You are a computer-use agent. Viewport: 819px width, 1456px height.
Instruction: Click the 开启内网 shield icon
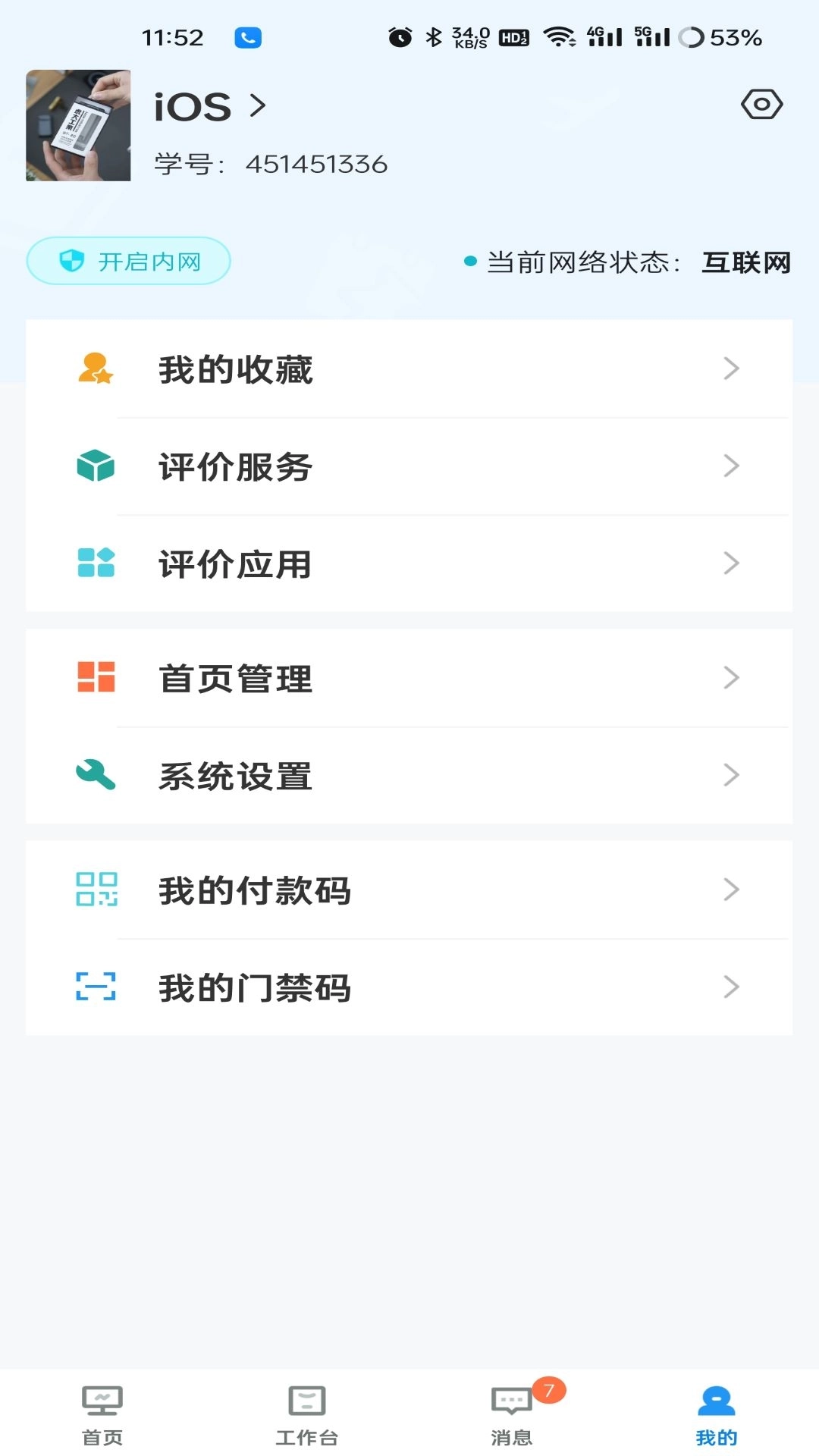coord(70,260)
